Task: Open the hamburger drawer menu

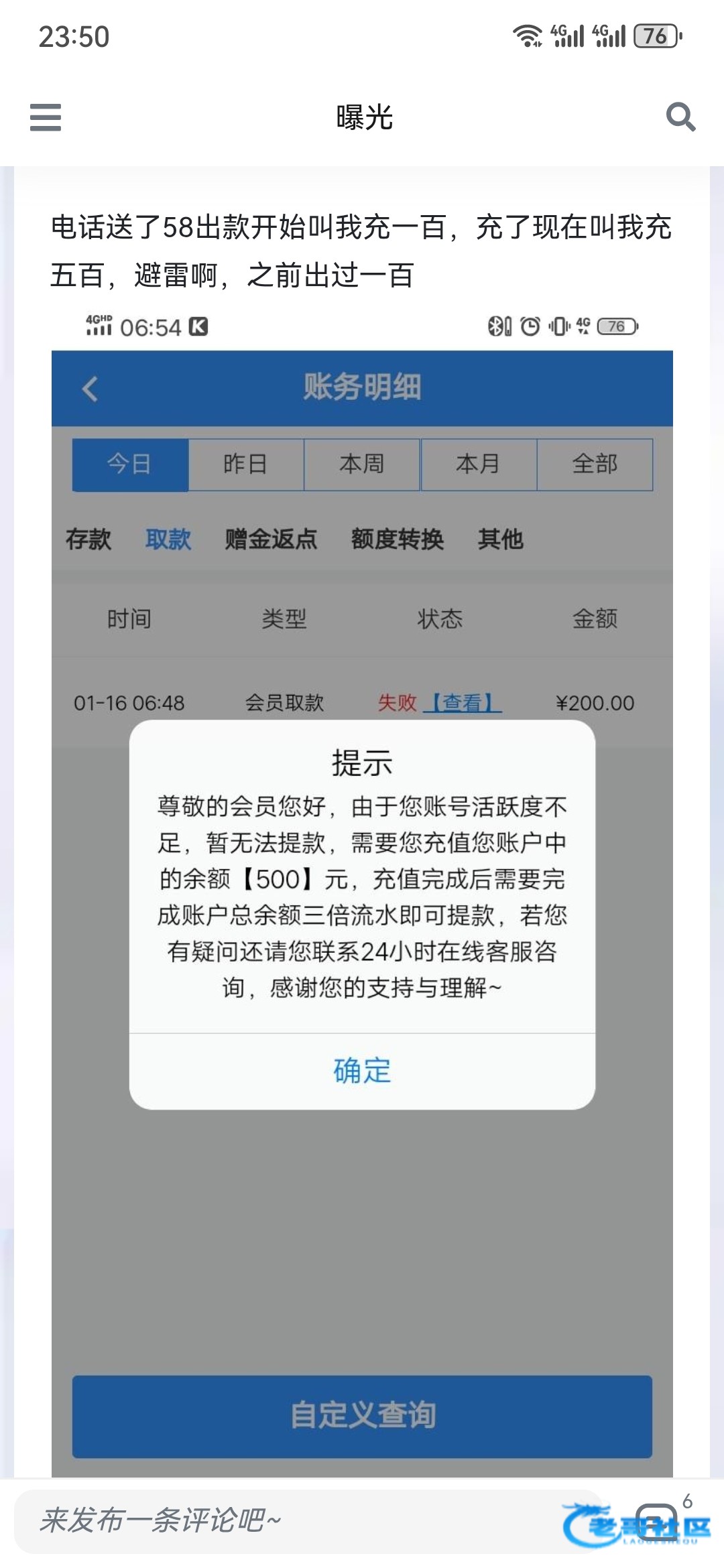Action: pyautogui.click(x=46, y=117)
